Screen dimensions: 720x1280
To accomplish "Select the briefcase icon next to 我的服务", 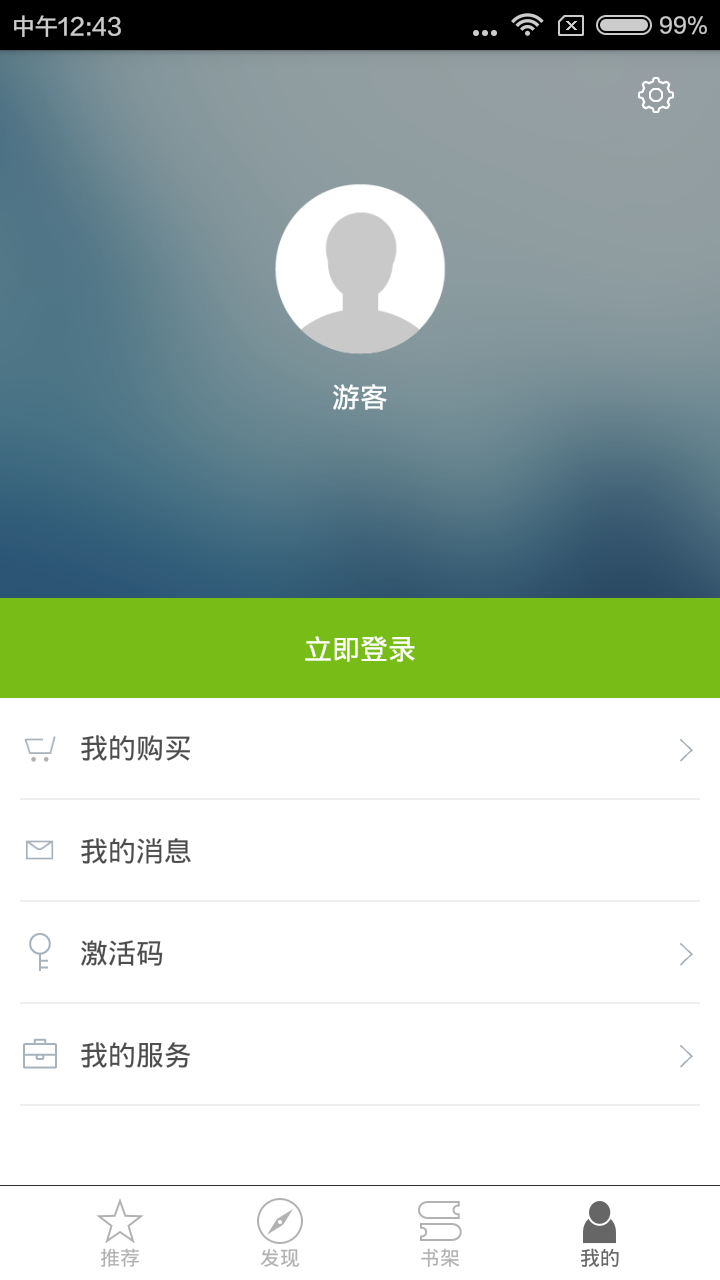I will click(39, 1055).
